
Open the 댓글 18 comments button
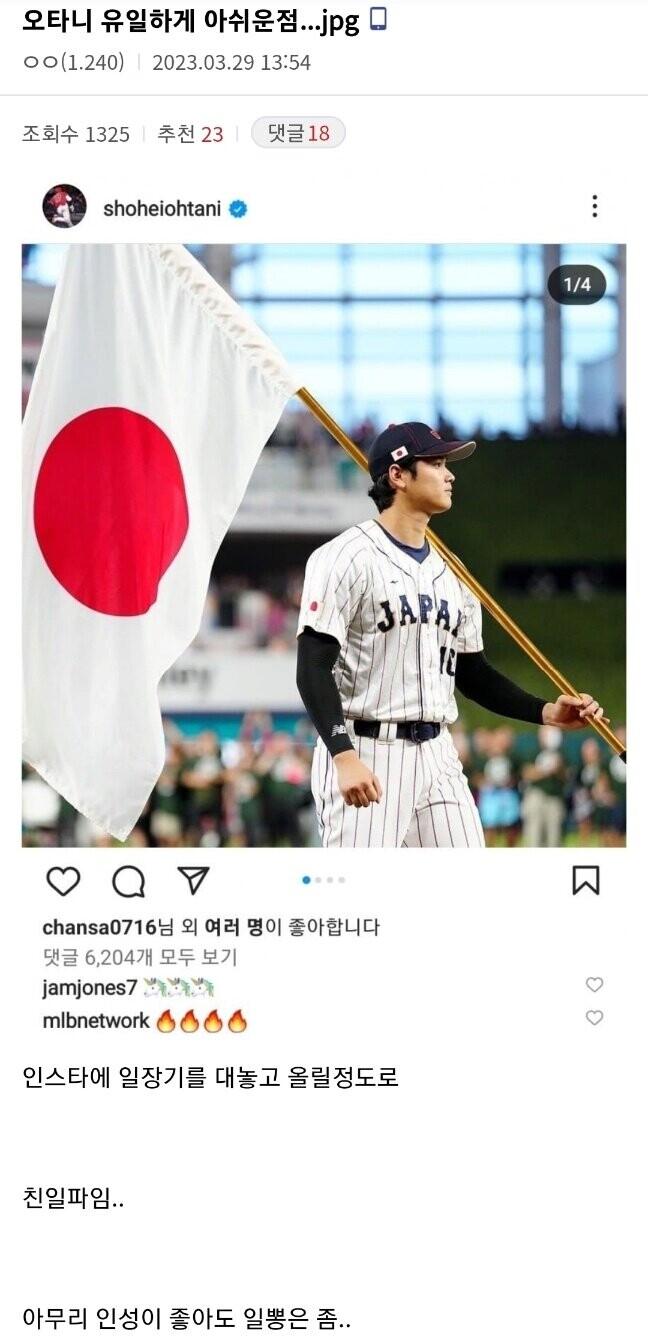(x=298, y=133)
